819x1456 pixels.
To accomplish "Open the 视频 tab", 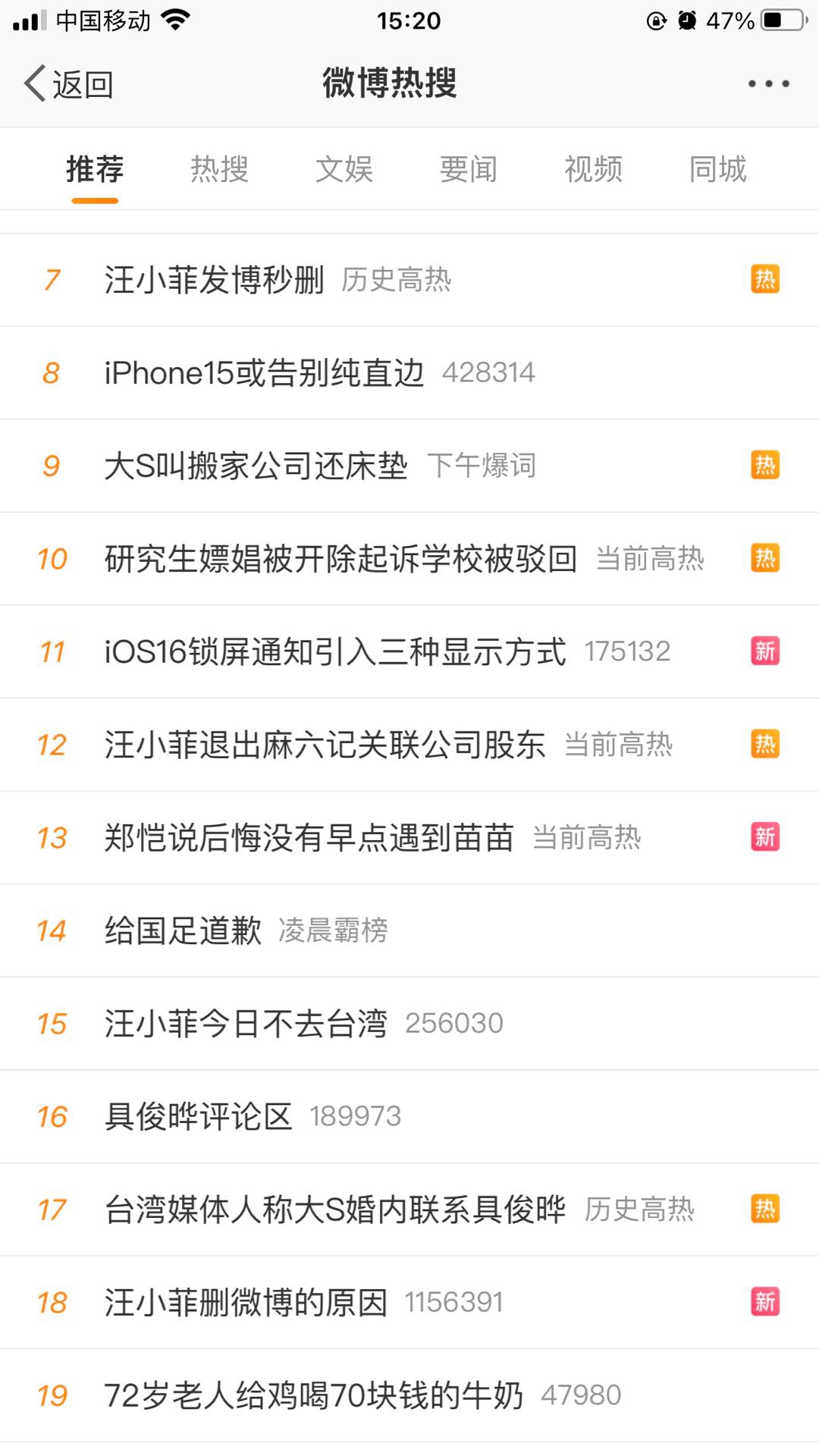I will [593, 169].
